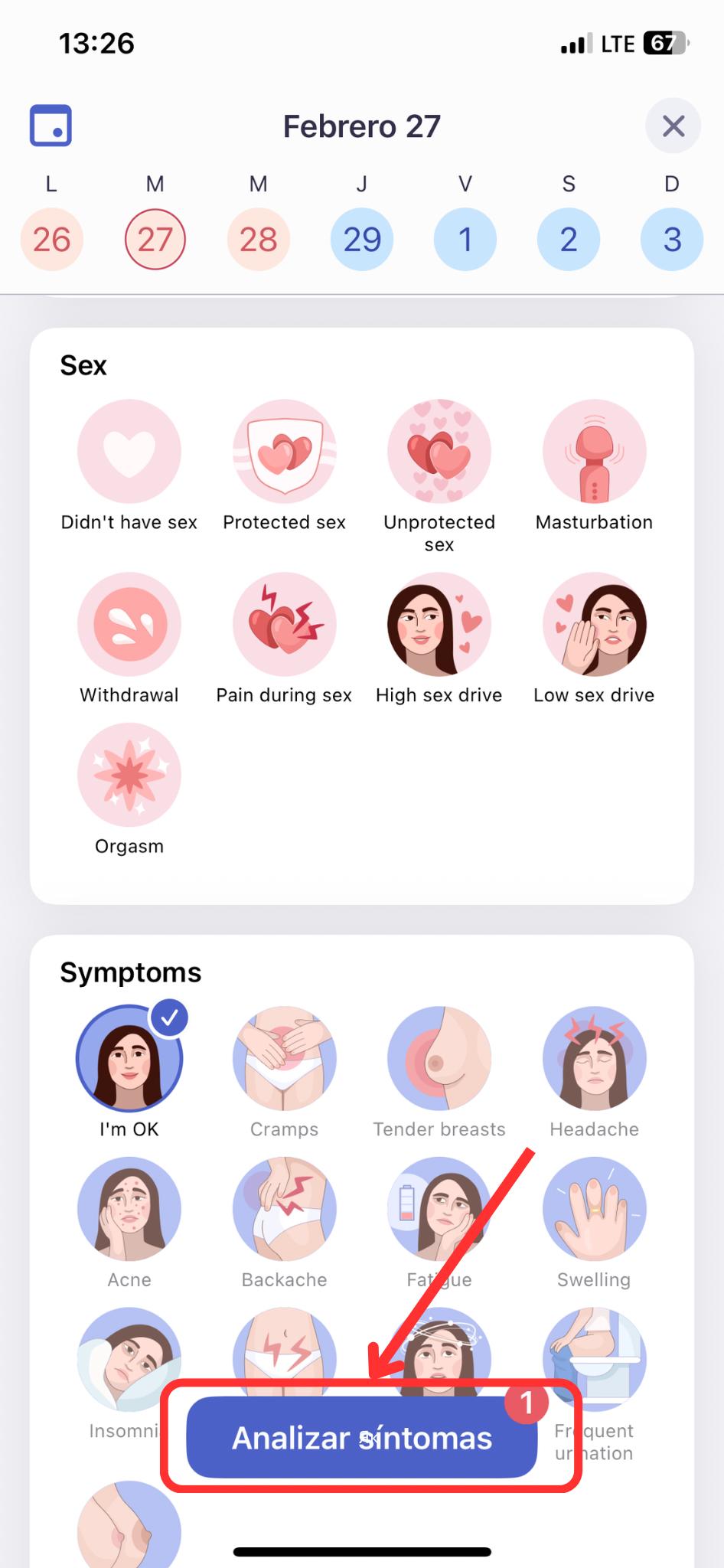The height and width of the screenshot is (1568, 724).
Task: Log Headache symptom
Action: click(594, 1059)
